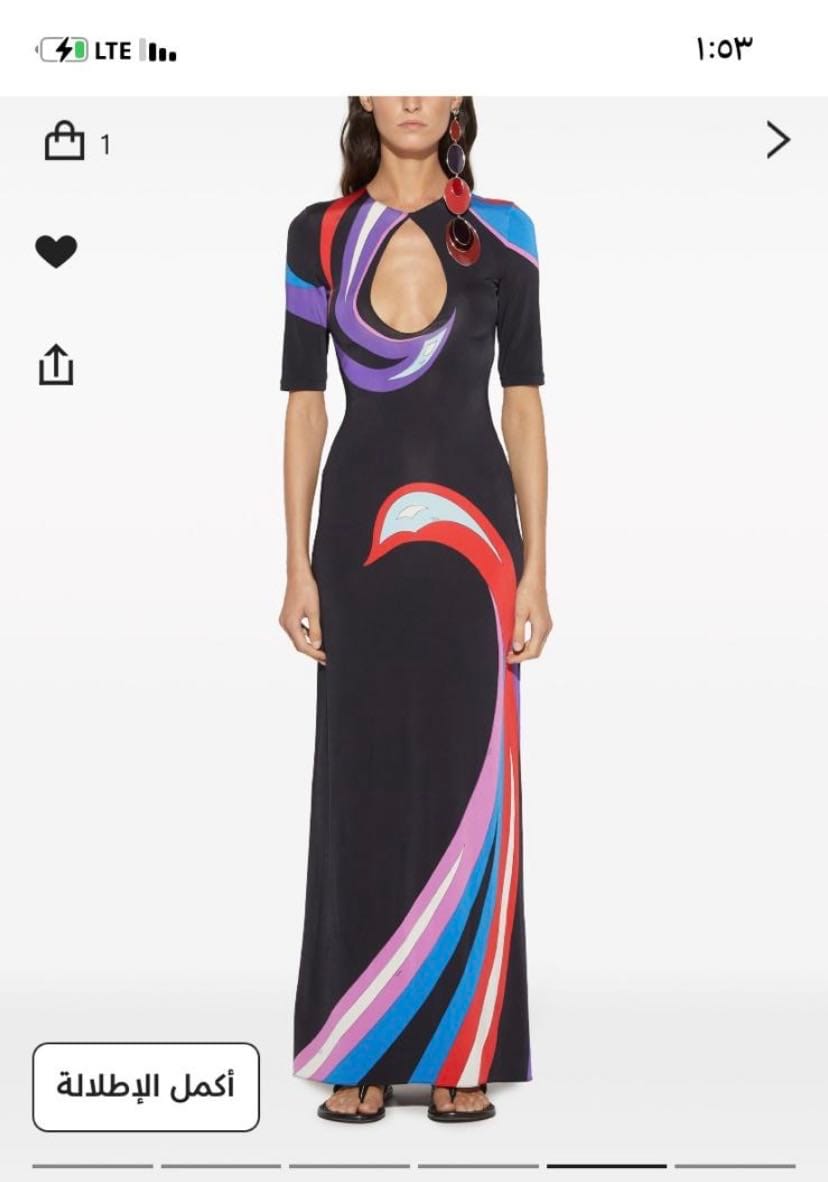Image resolution: width=828 pixels, height=1182 pixels.
Task: Remove the dress from the wishlist heart
Action: 56,250
